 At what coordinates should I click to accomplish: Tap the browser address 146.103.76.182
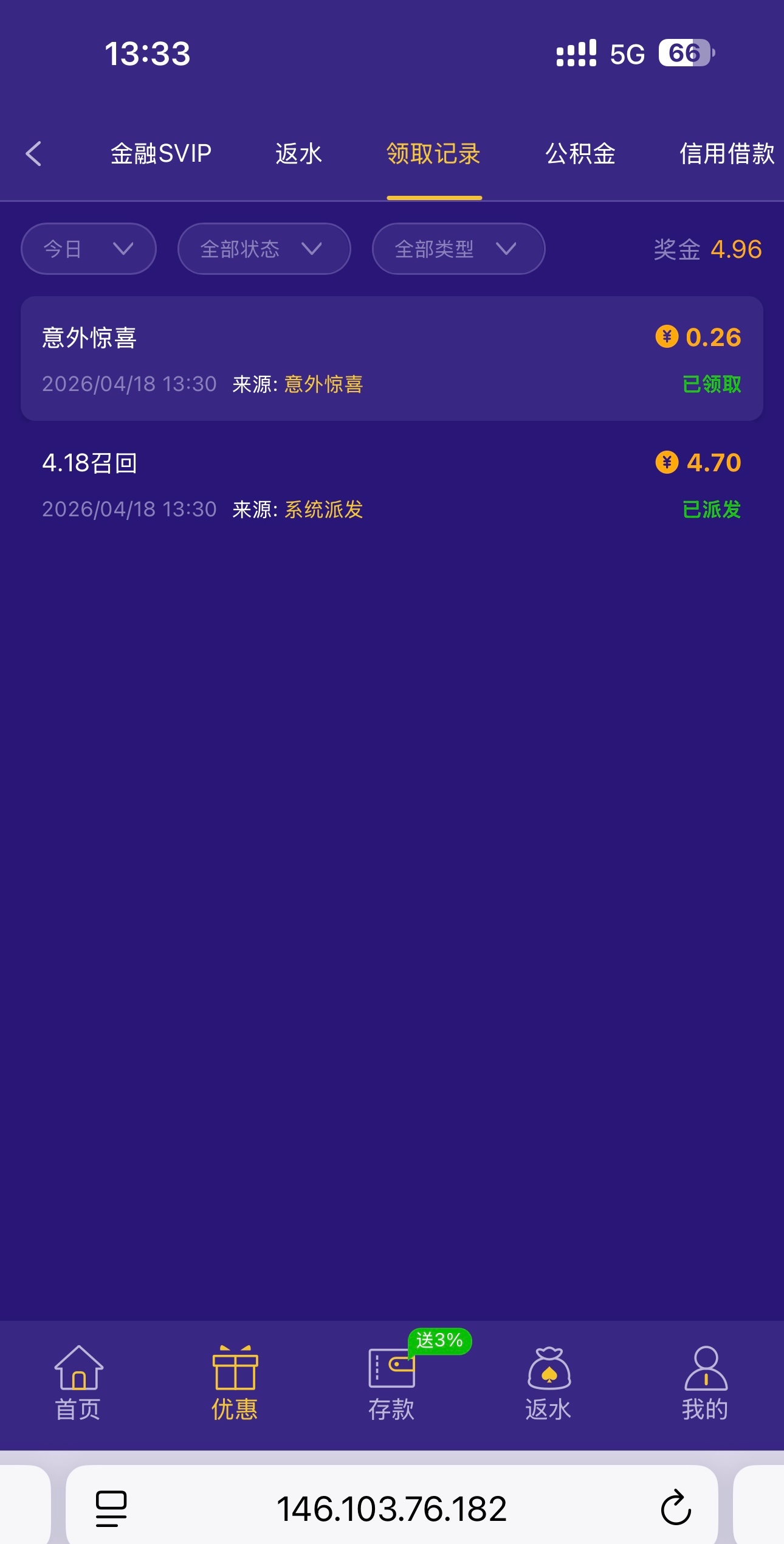pyautogui.click(x=391, y=1509)
